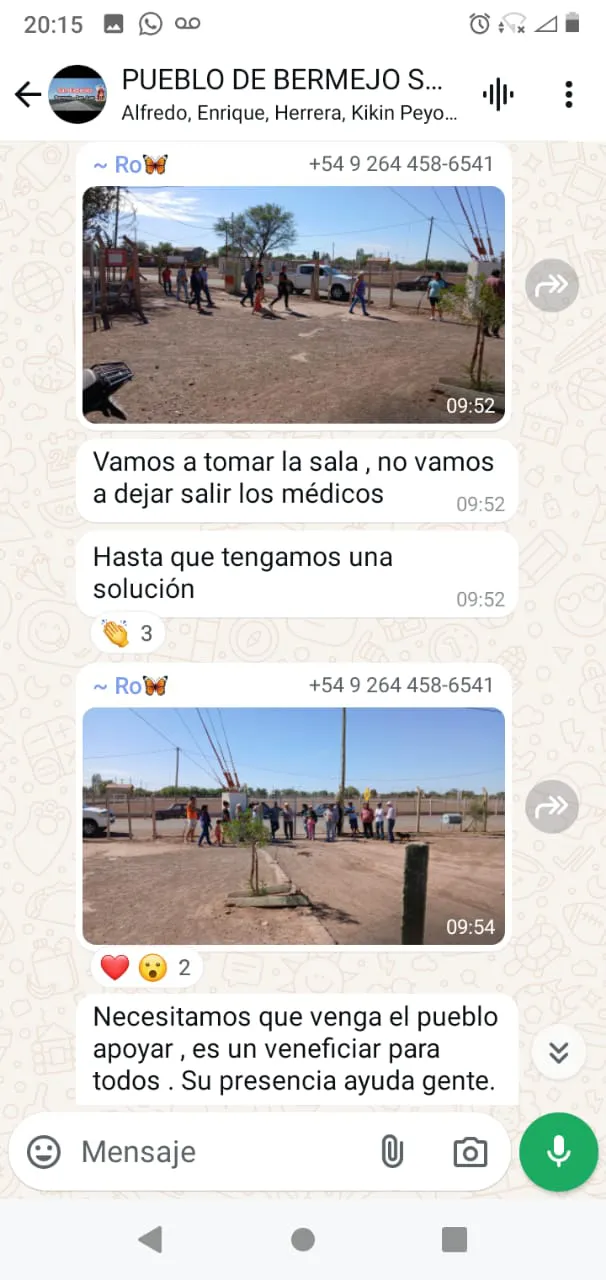Forward the photo sent at 09:54
The width and height of the screenshot is (606, 1280).
point(552,806)
